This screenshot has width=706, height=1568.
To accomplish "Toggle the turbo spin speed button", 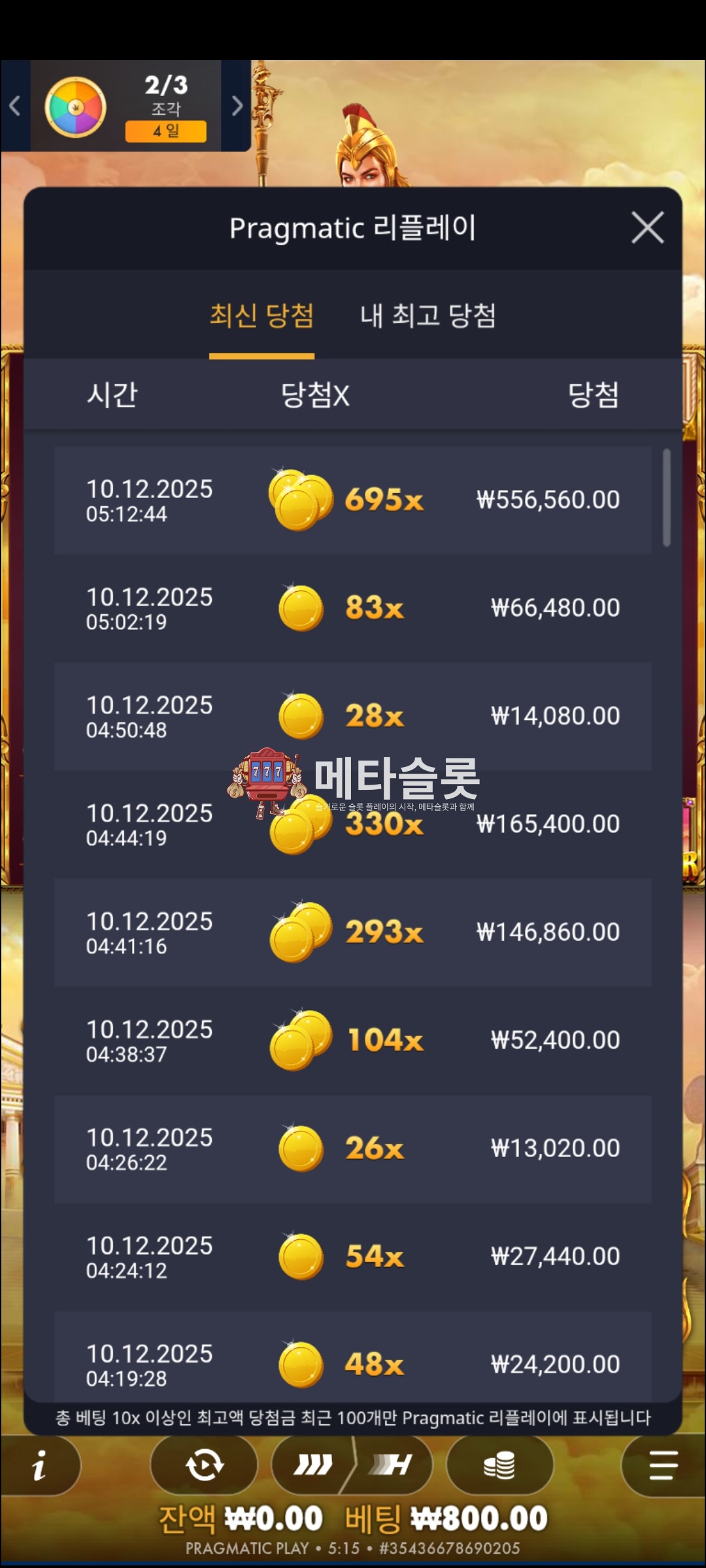I will (x=353, y=1465).
